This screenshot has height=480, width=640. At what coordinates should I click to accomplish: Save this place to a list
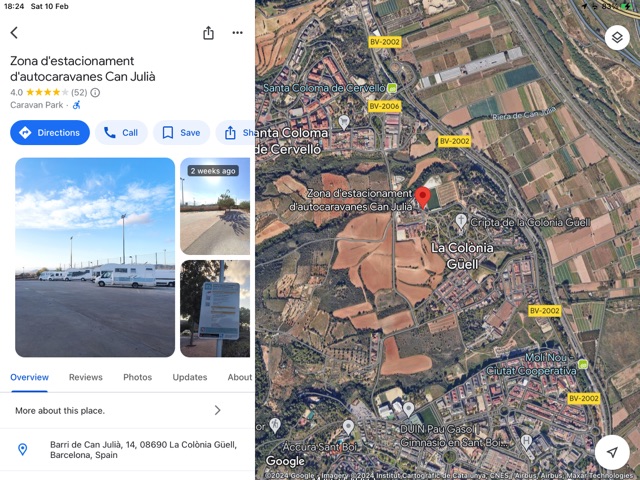tap(181, 133)
